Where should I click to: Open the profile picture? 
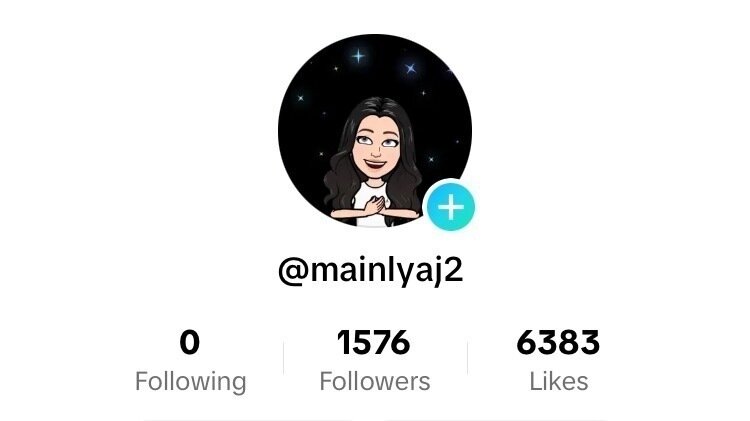pyautogui.click(x=374, y=130)
